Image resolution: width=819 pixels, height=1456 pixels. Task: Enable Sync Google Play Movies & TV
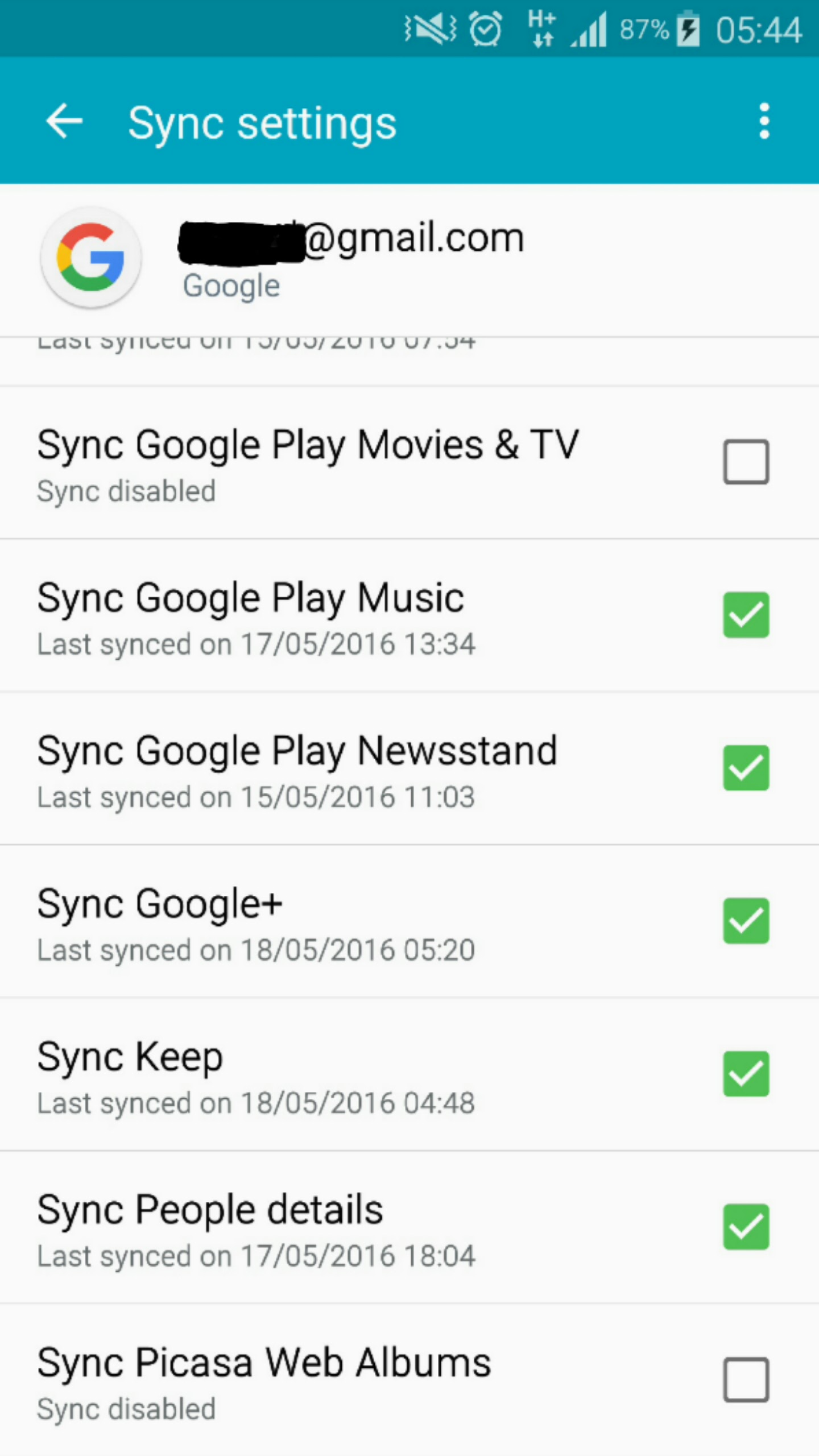click(746, 462)
